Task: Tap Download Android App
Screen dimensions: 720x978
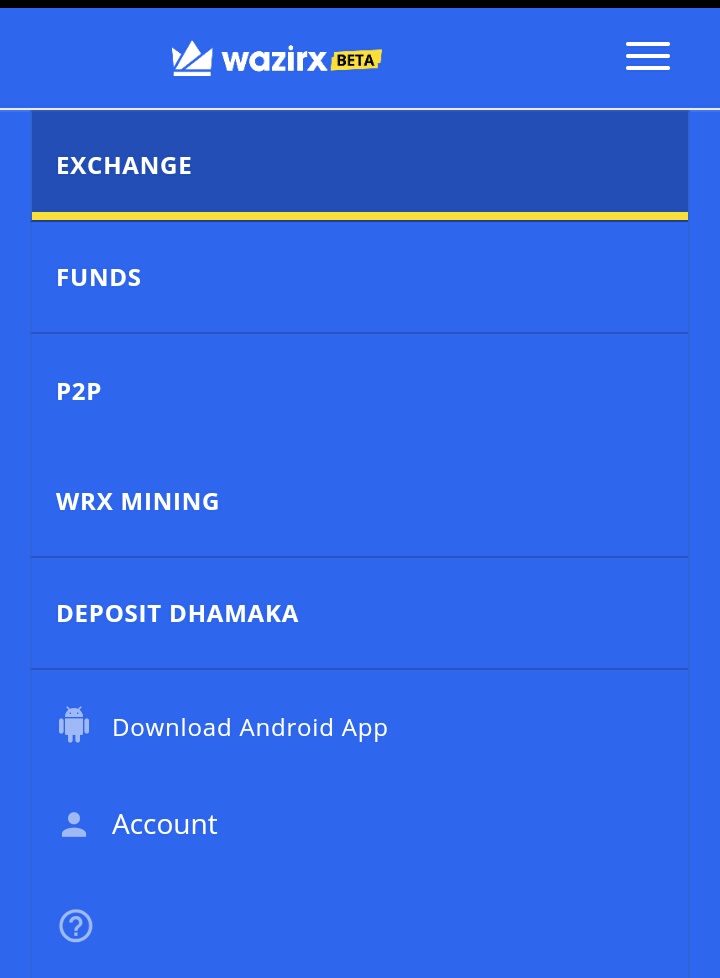Action: pyautogui.click(x=249, y=727)
